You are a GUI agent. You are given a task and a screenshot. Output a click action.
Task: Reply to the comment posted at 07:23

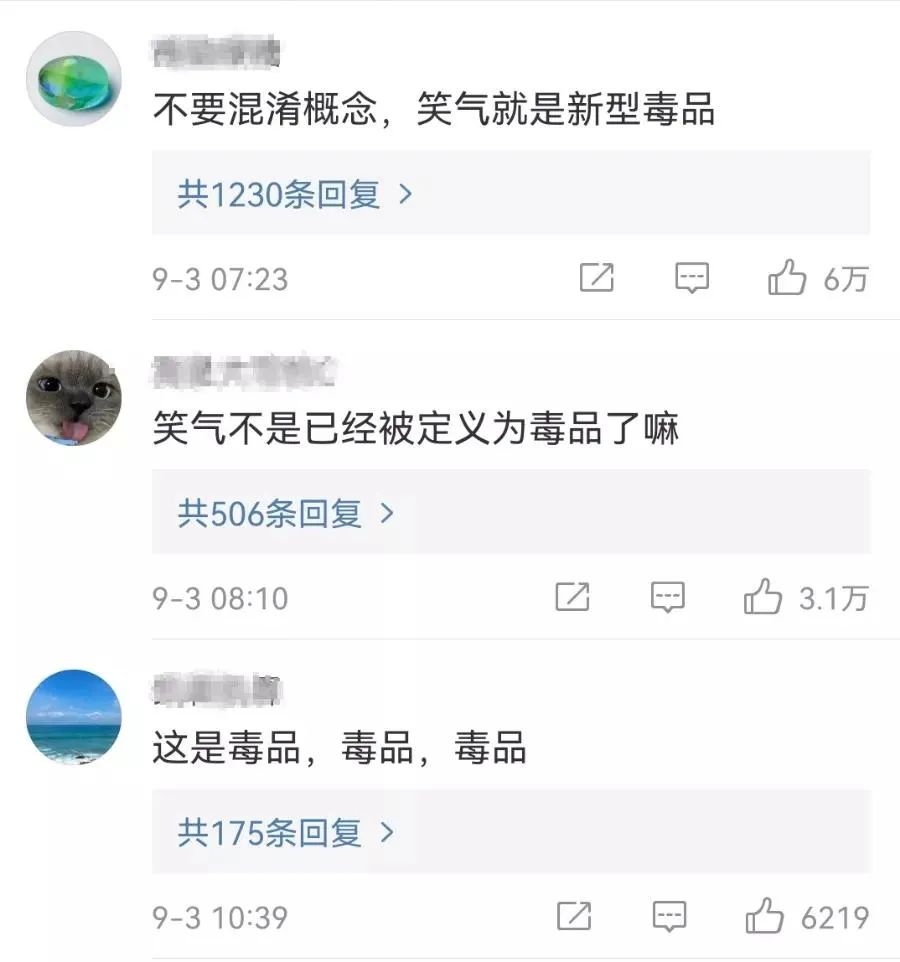pos(692,278)
